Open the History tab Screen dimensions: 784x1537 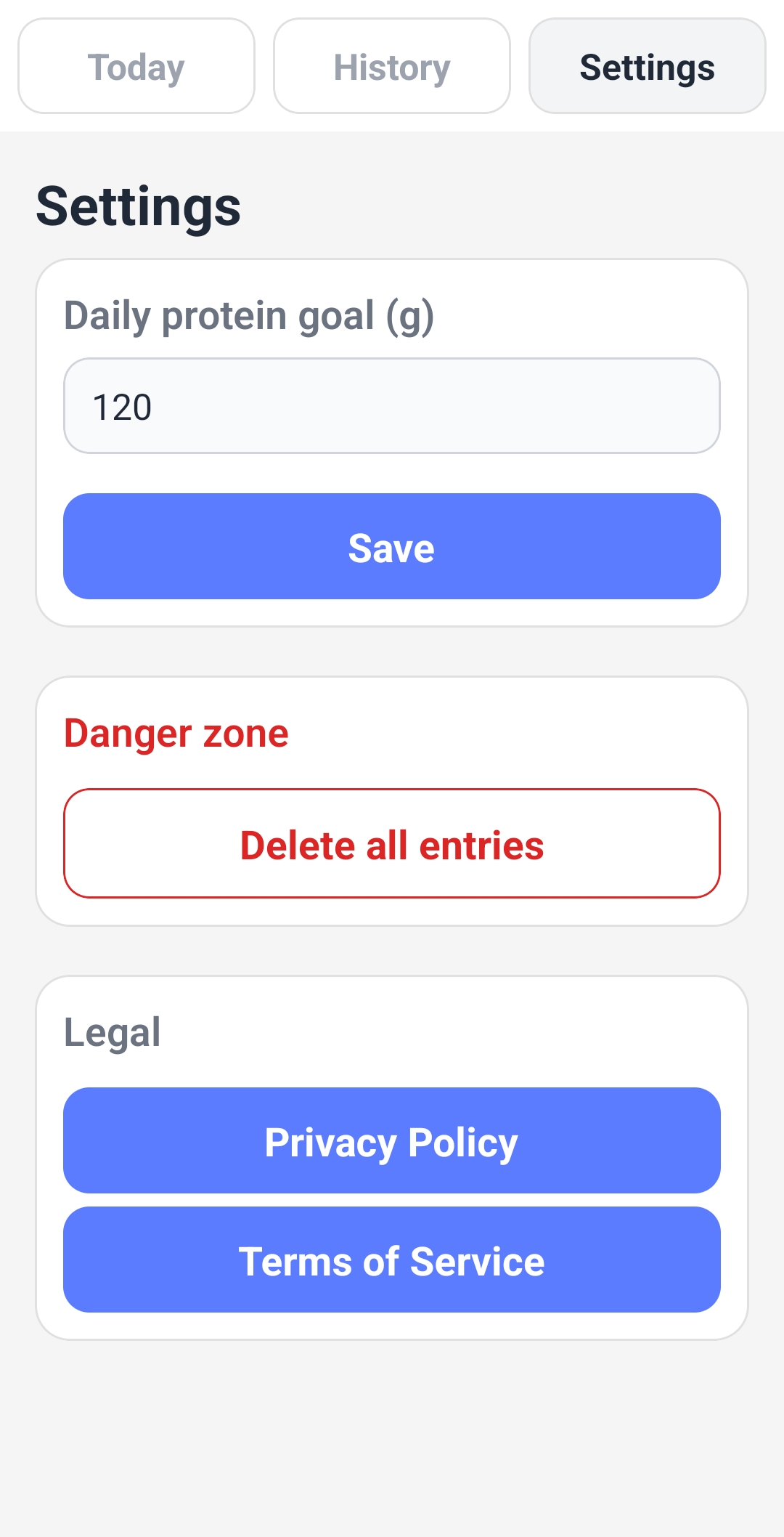coord(392,66)
